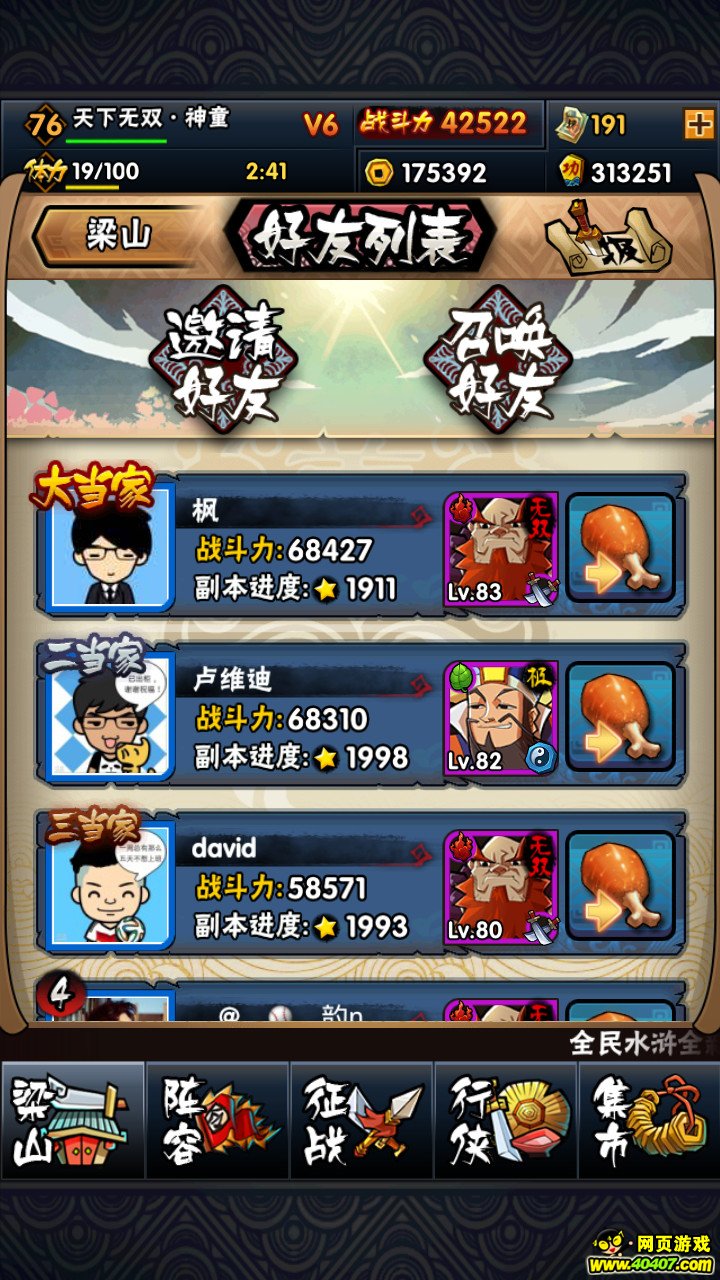The image size is (720, 1280).
Task: View david's Lv.80 hero card
Action: coord(501,888)
